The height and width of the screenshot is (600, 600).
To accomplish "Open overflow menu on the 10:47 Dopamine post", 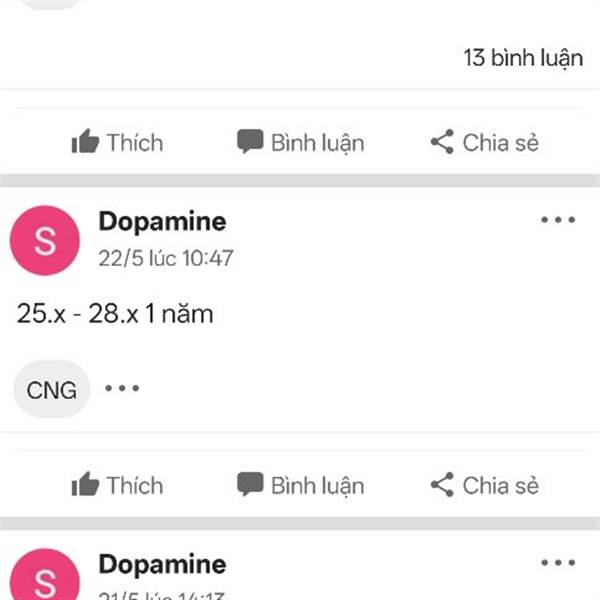I will 557,220.
